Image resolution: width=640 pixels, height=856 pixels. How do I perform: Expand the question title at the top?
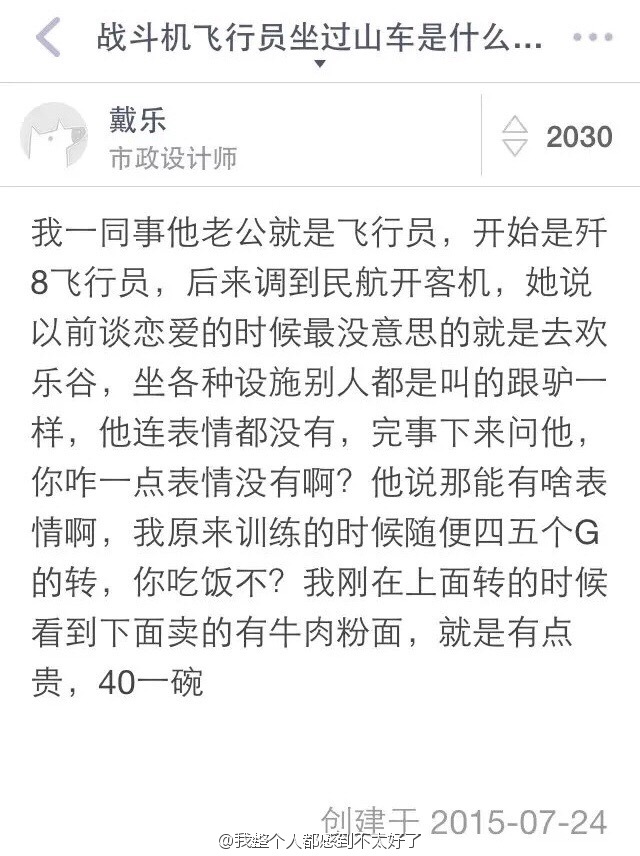(320, 64)
